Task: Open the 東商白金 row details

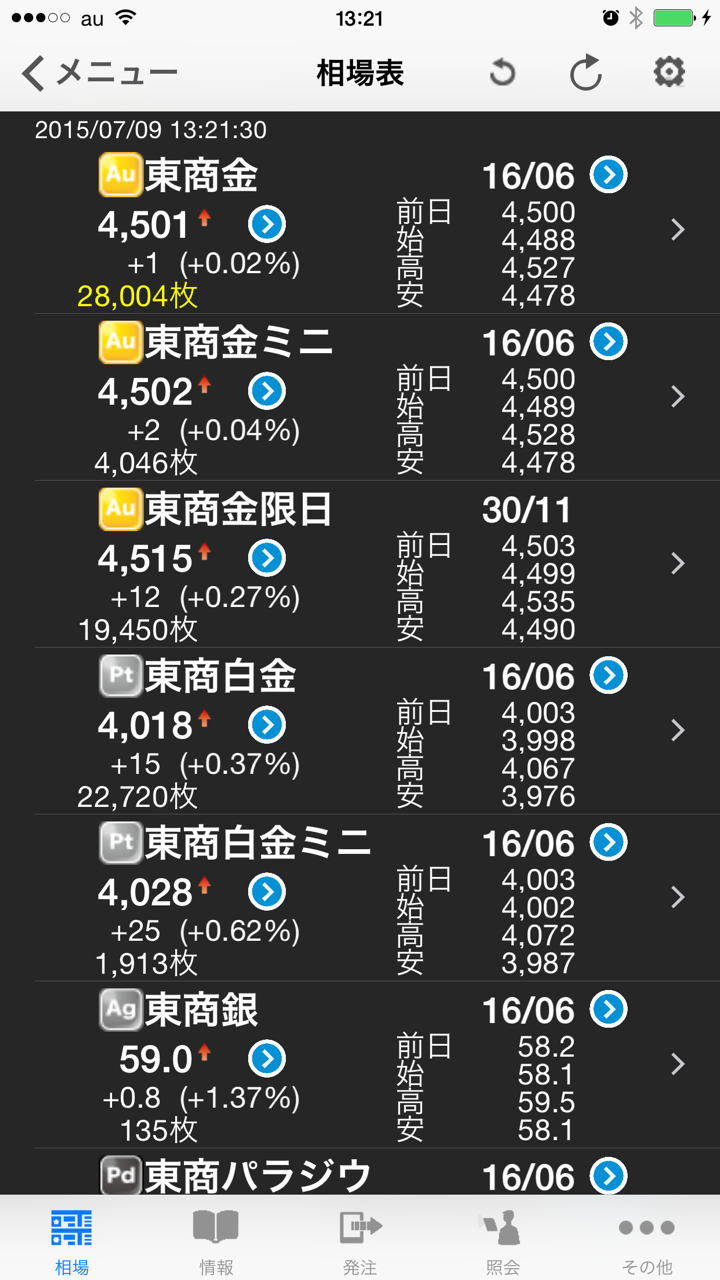Action: point(678,731)
